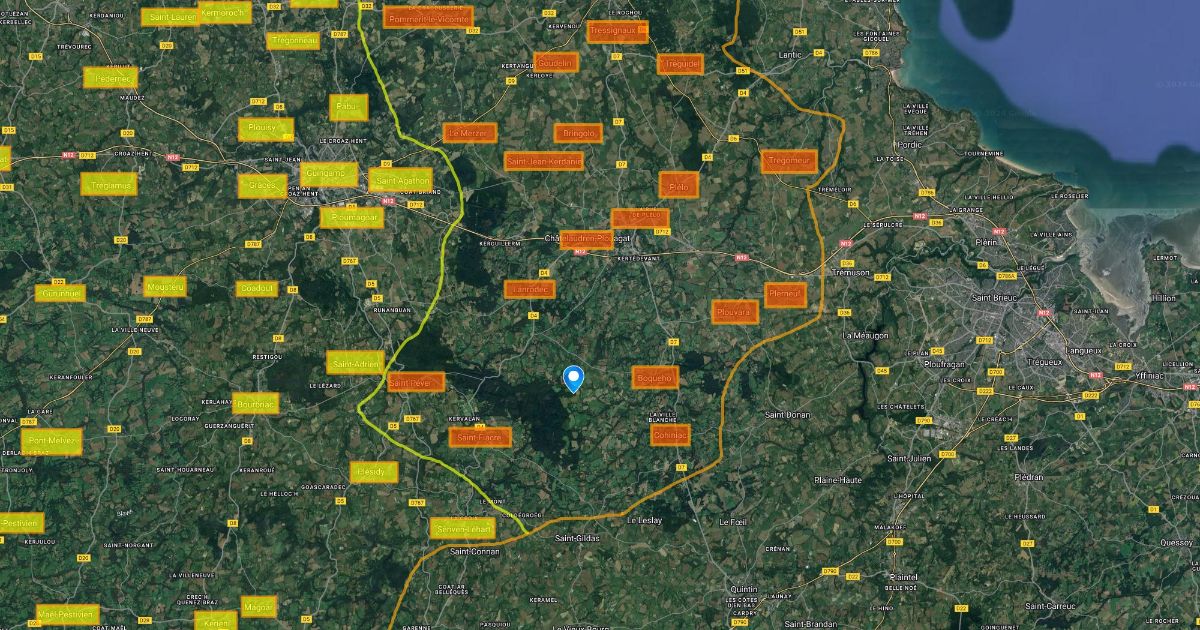Open the Bourbriac yellow label
Screen dimensions: 1200x630
tap(257, 404)
